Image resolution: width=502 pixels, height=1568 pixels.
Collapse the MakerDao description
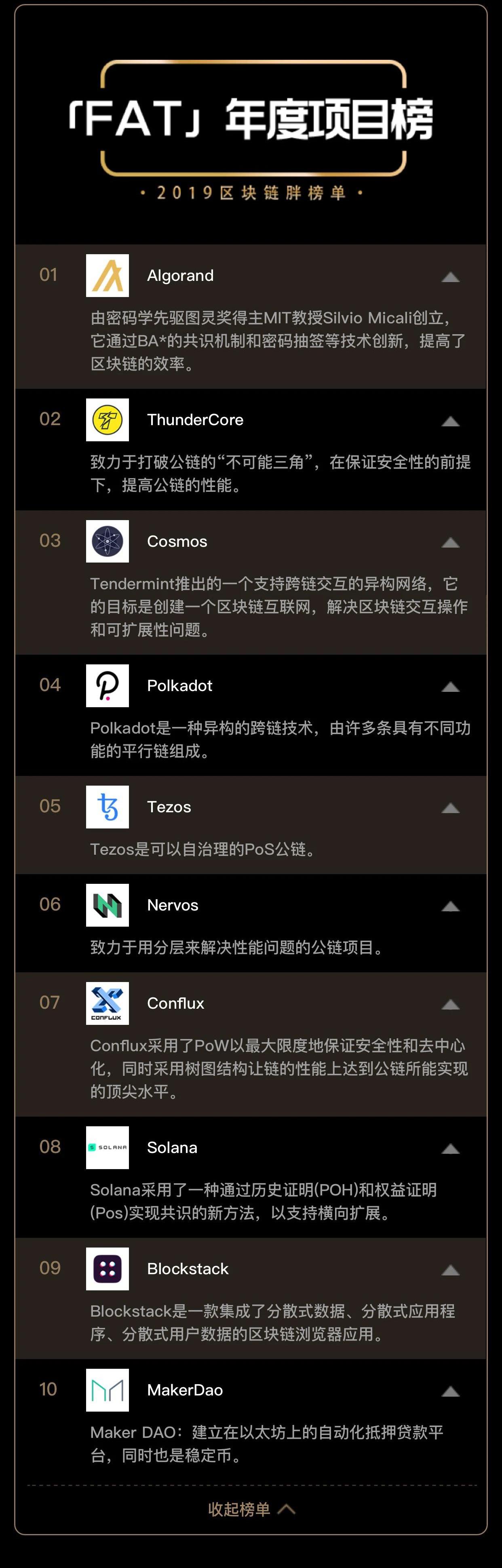coord(450,1391)
